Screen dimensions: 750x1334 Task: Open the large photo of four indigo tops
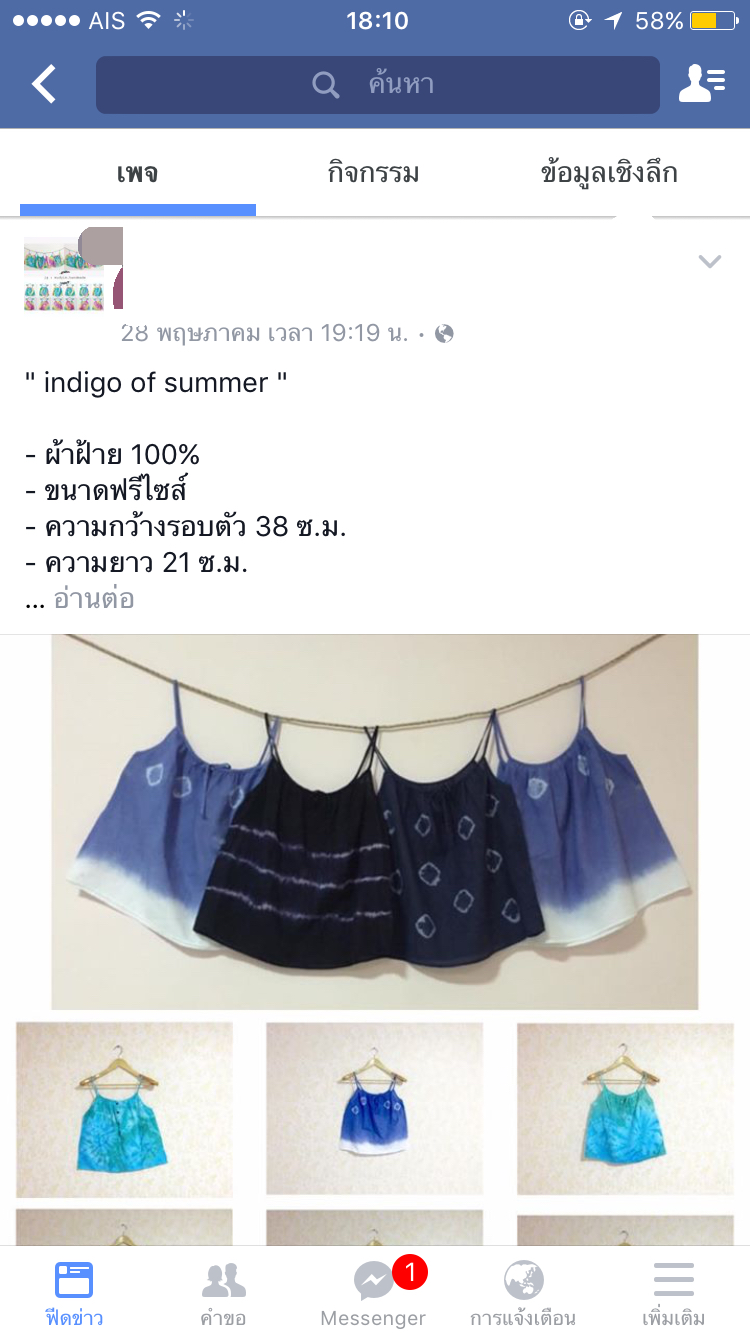click(375, 822)
